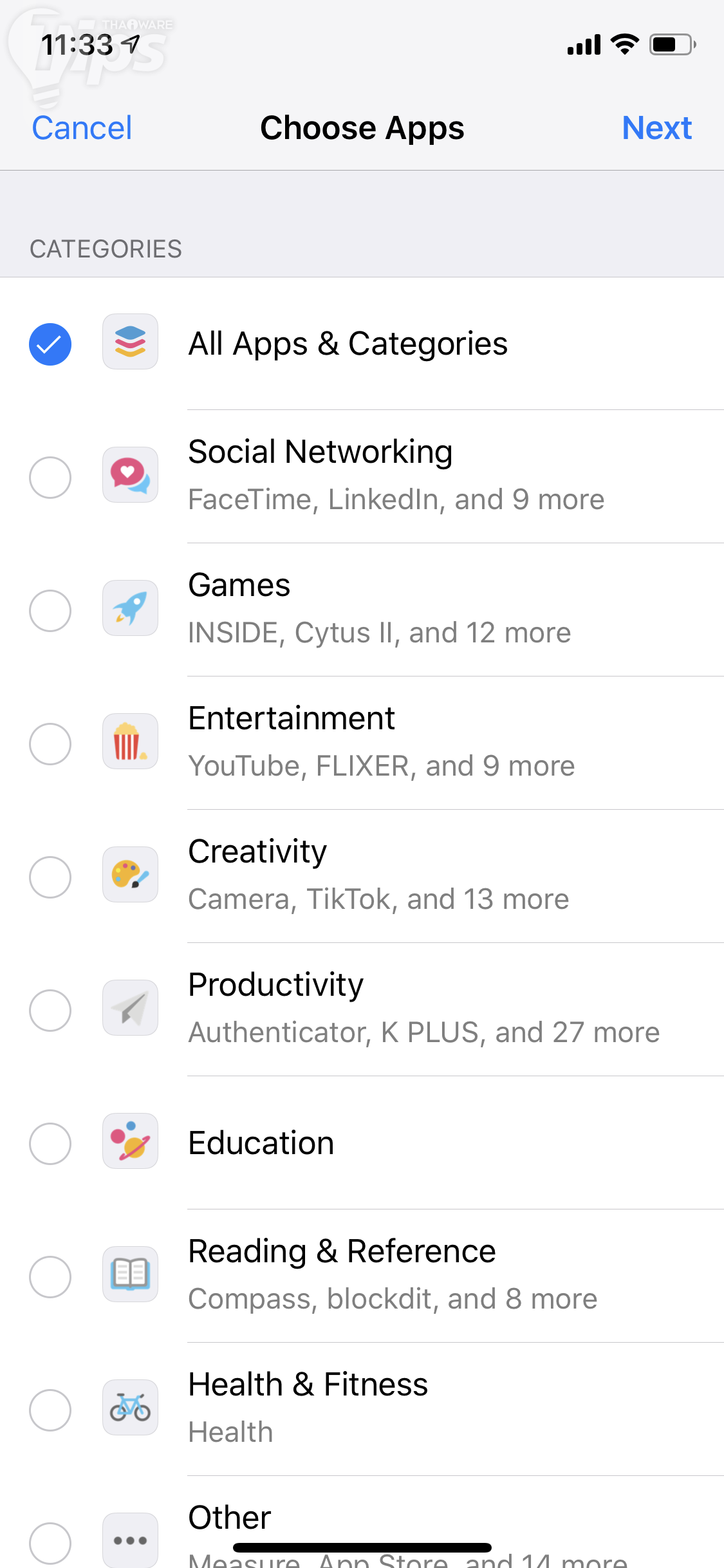Select the Social Networking category
Screen dimensions: 724x1568
click(x=50, y=478)
